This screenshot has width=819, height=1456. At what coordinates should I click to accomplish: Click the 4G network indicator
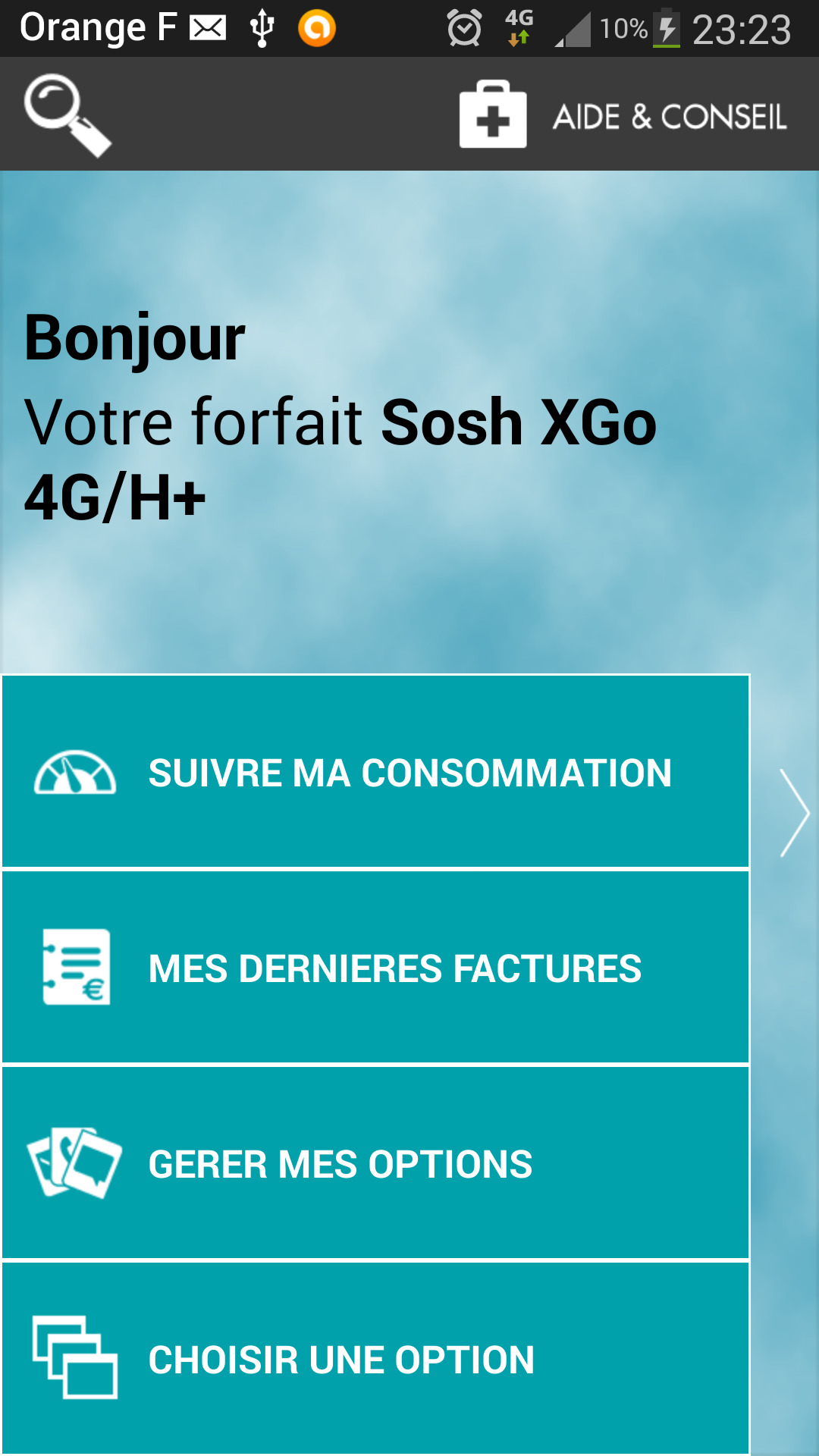(520, 27)
